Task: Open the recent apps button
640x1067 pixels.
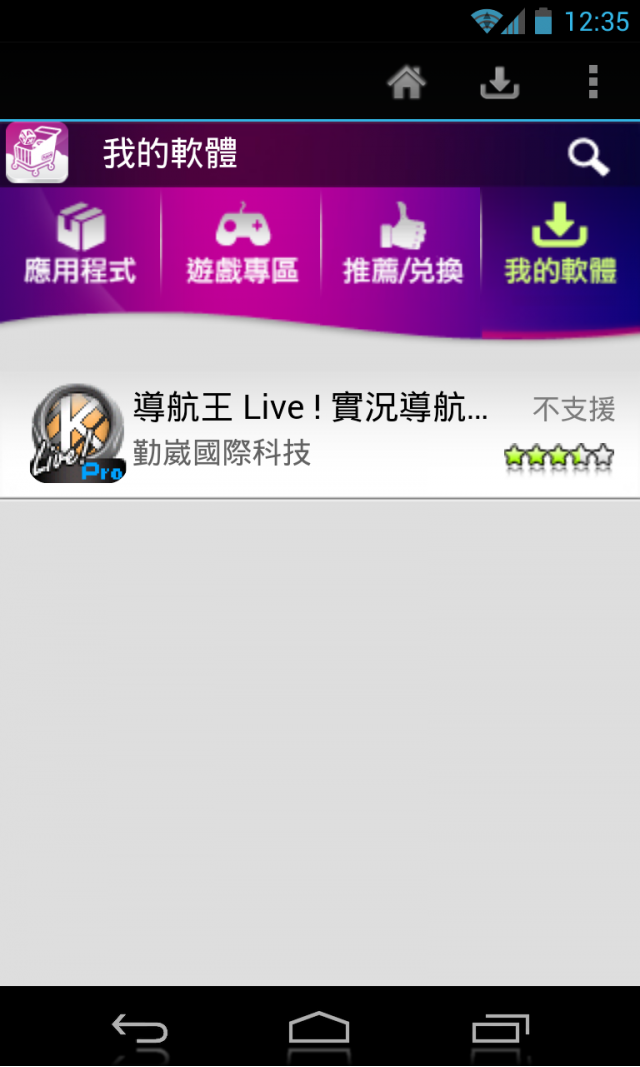Action: [500, 1028]
